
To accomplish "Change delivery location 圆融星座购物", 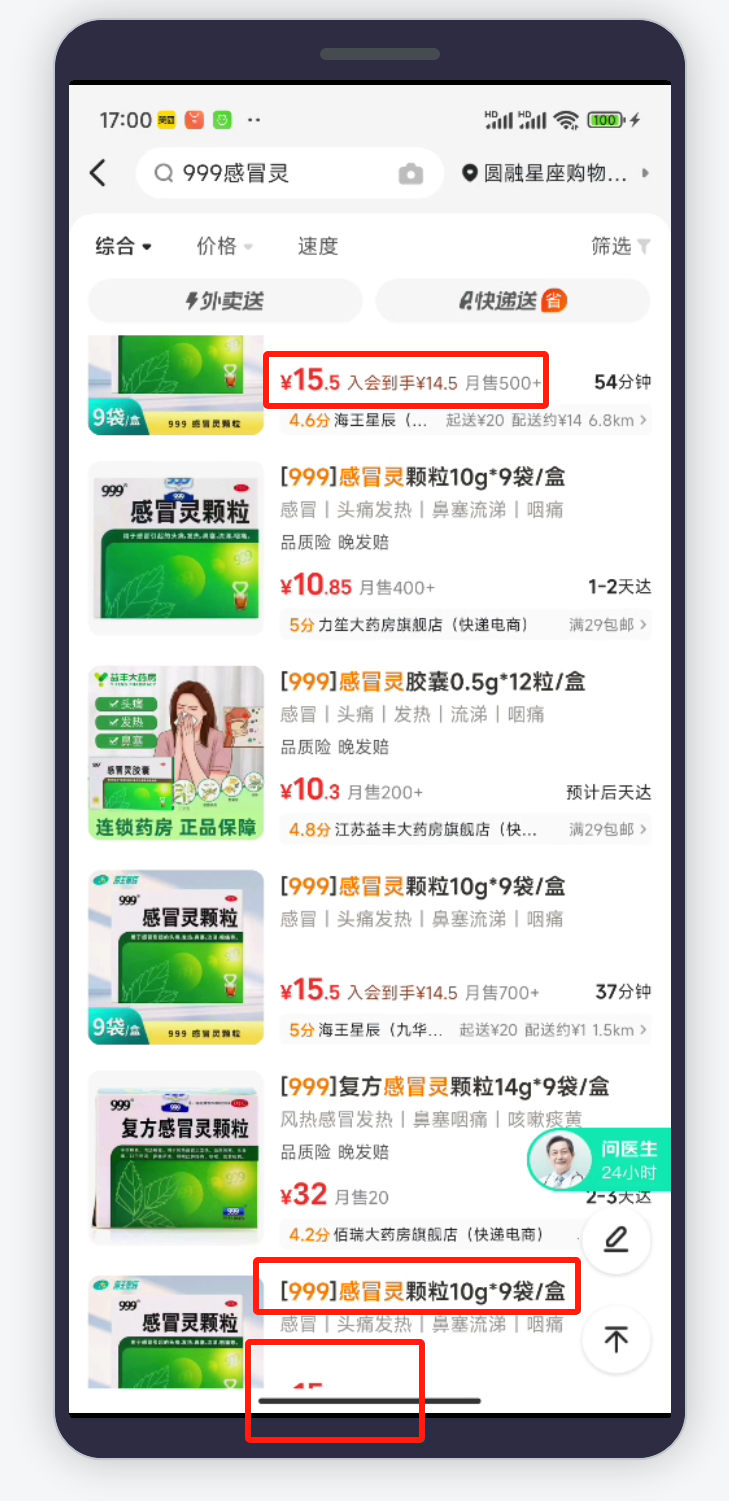I will tap(555, 173).
